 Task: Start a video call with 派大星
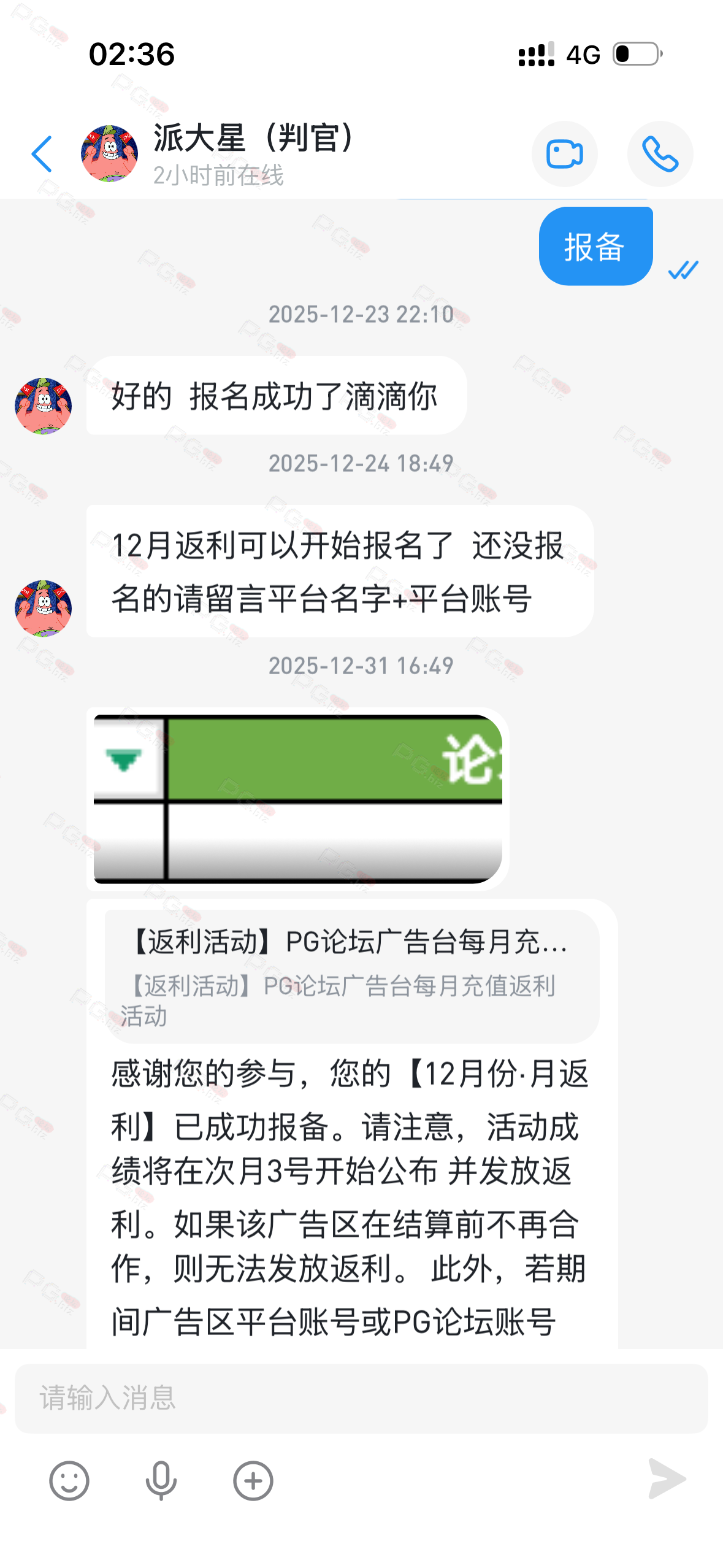click(x=564, y=154)
